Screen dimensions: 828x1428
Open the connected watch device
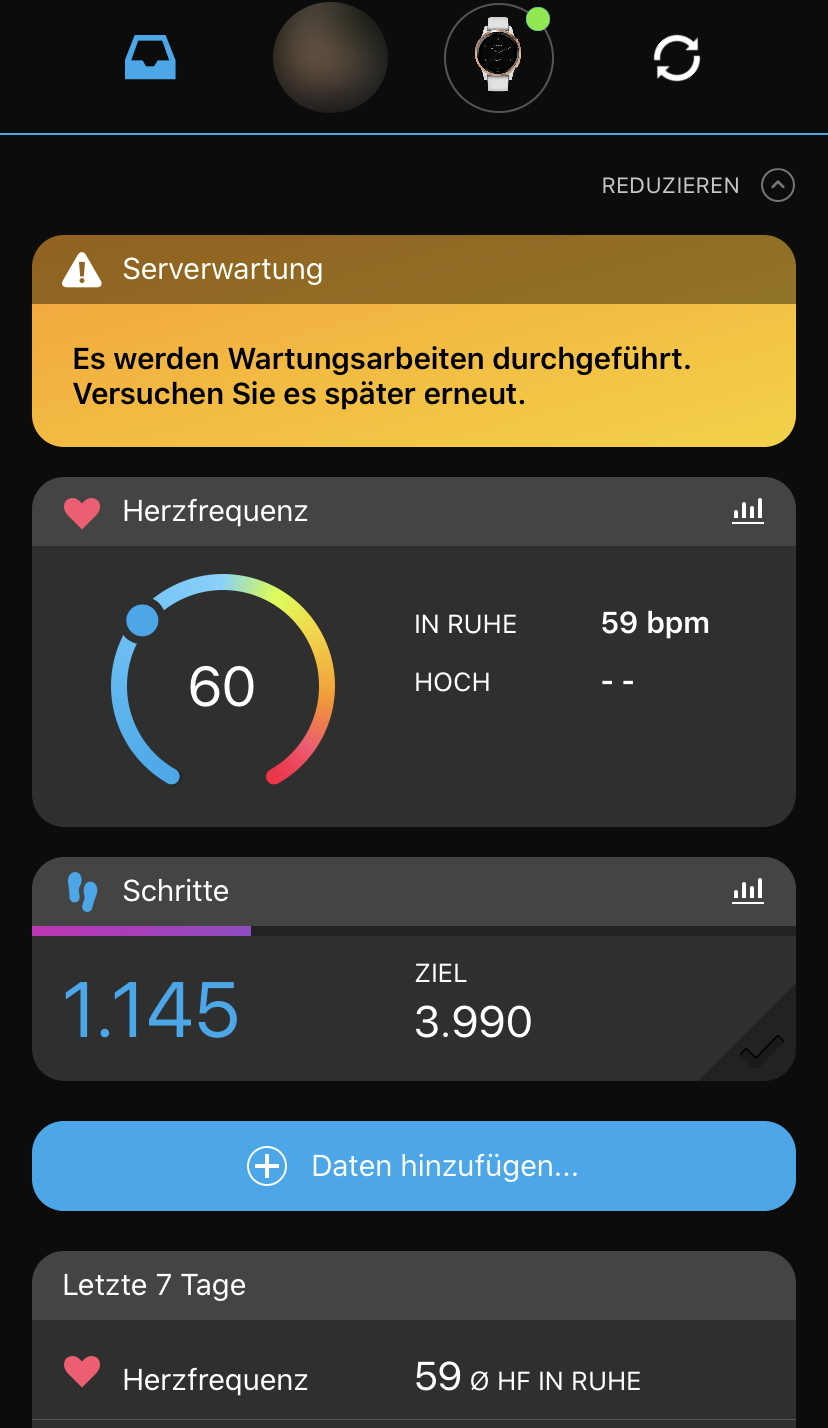(x=498, y=58)
